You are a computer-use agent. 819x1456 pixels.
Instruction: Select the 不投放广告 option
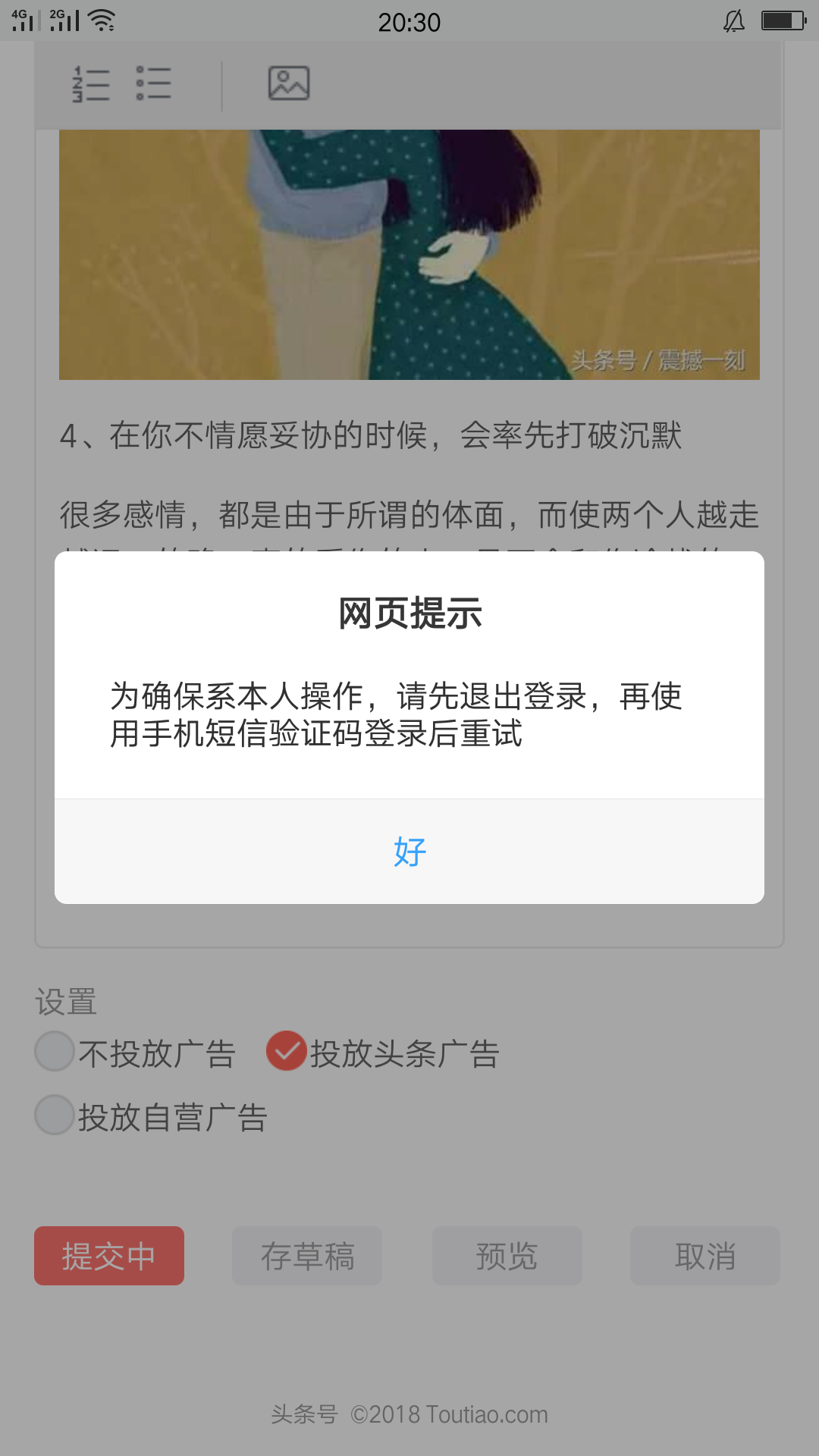[54, 1052]
